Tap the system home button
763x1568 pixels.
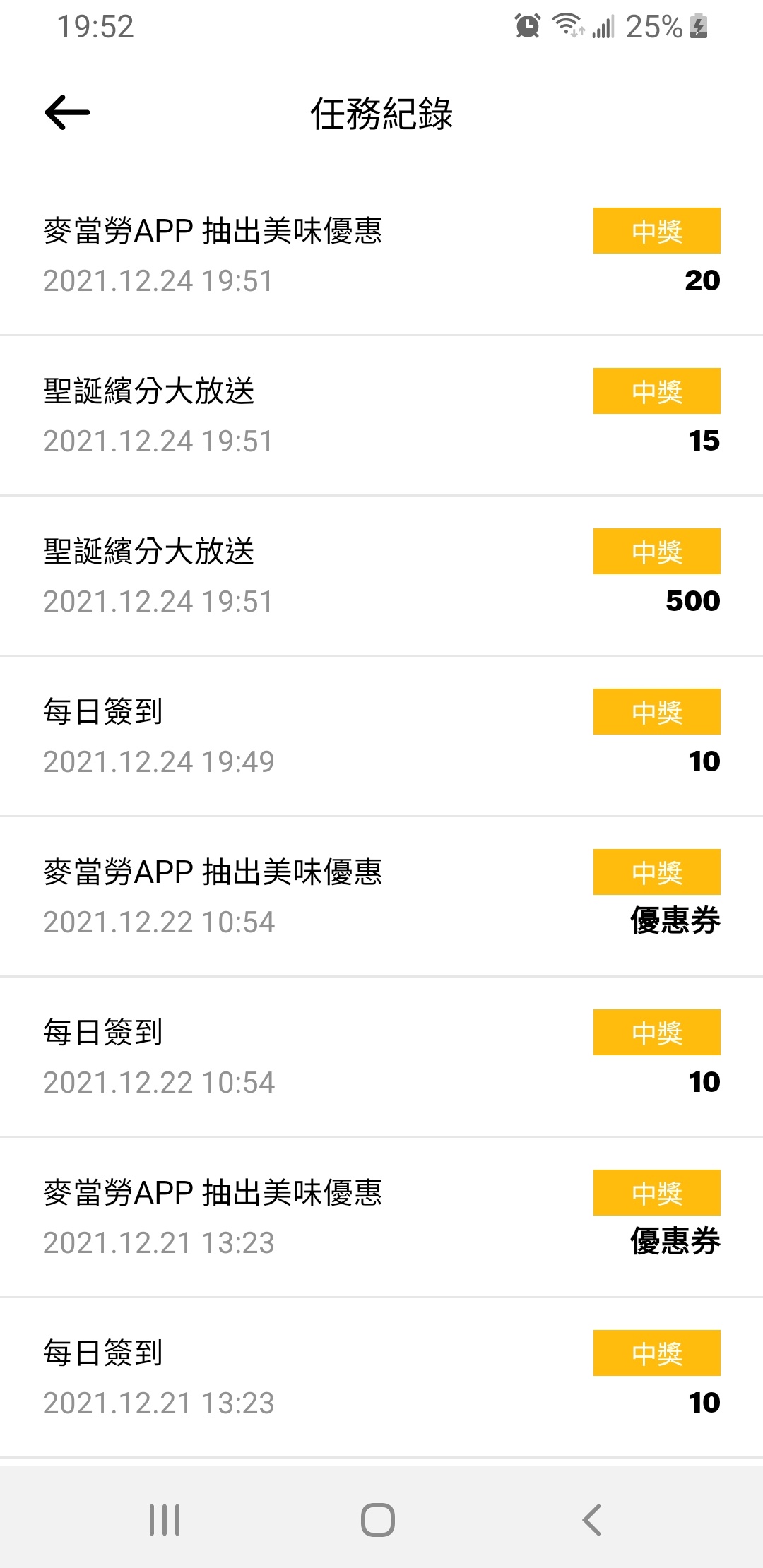coord(378,1519)
